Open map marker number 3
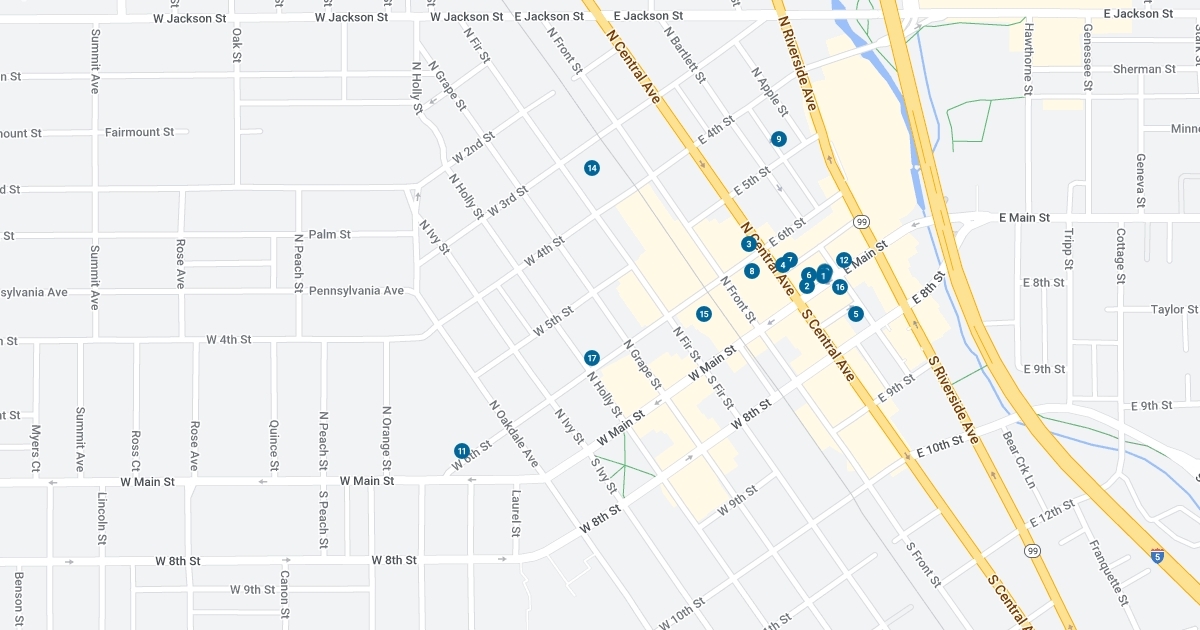 coord(748,244)
